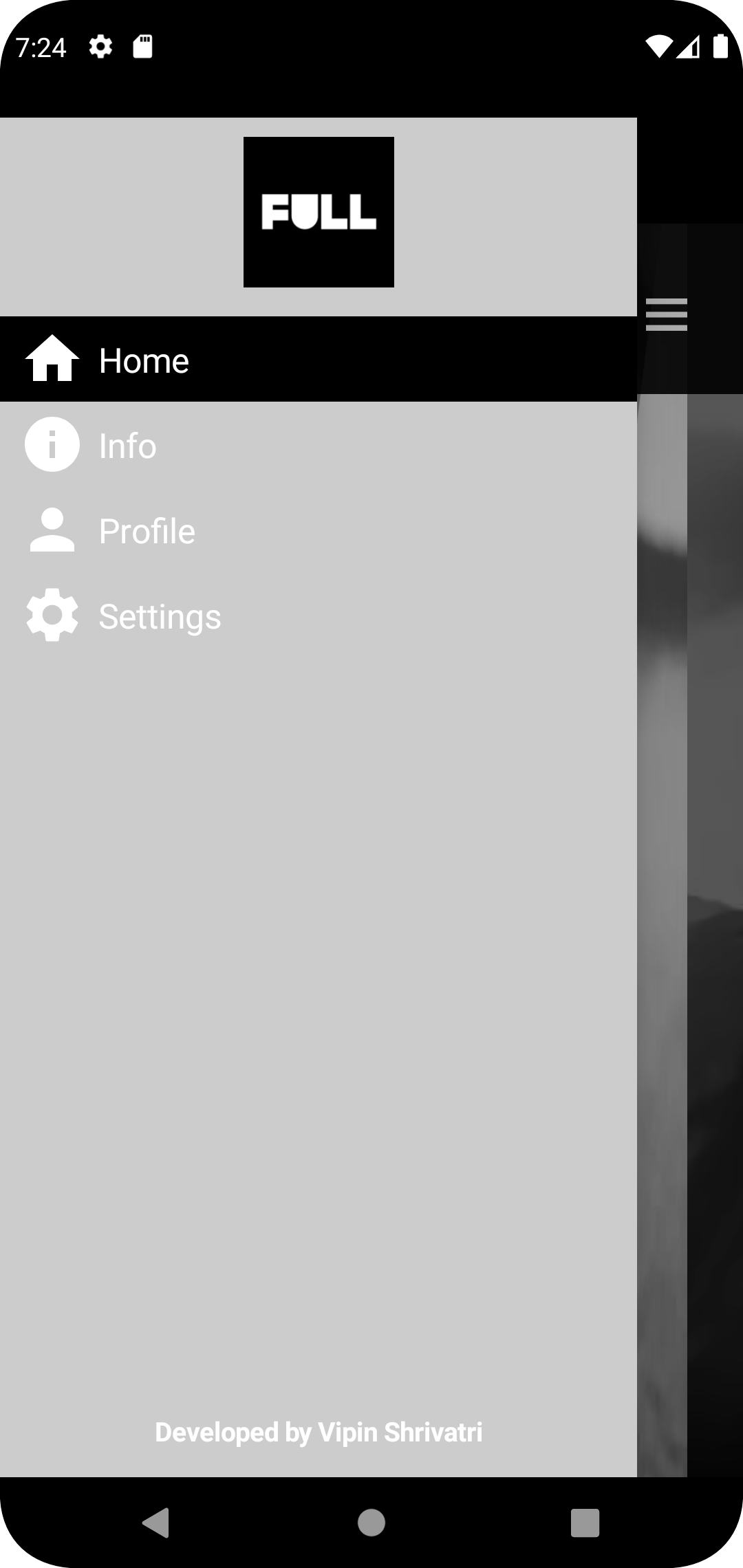
Task: Select the Home icon in the drawer
Action: click(x=52, y=358)
